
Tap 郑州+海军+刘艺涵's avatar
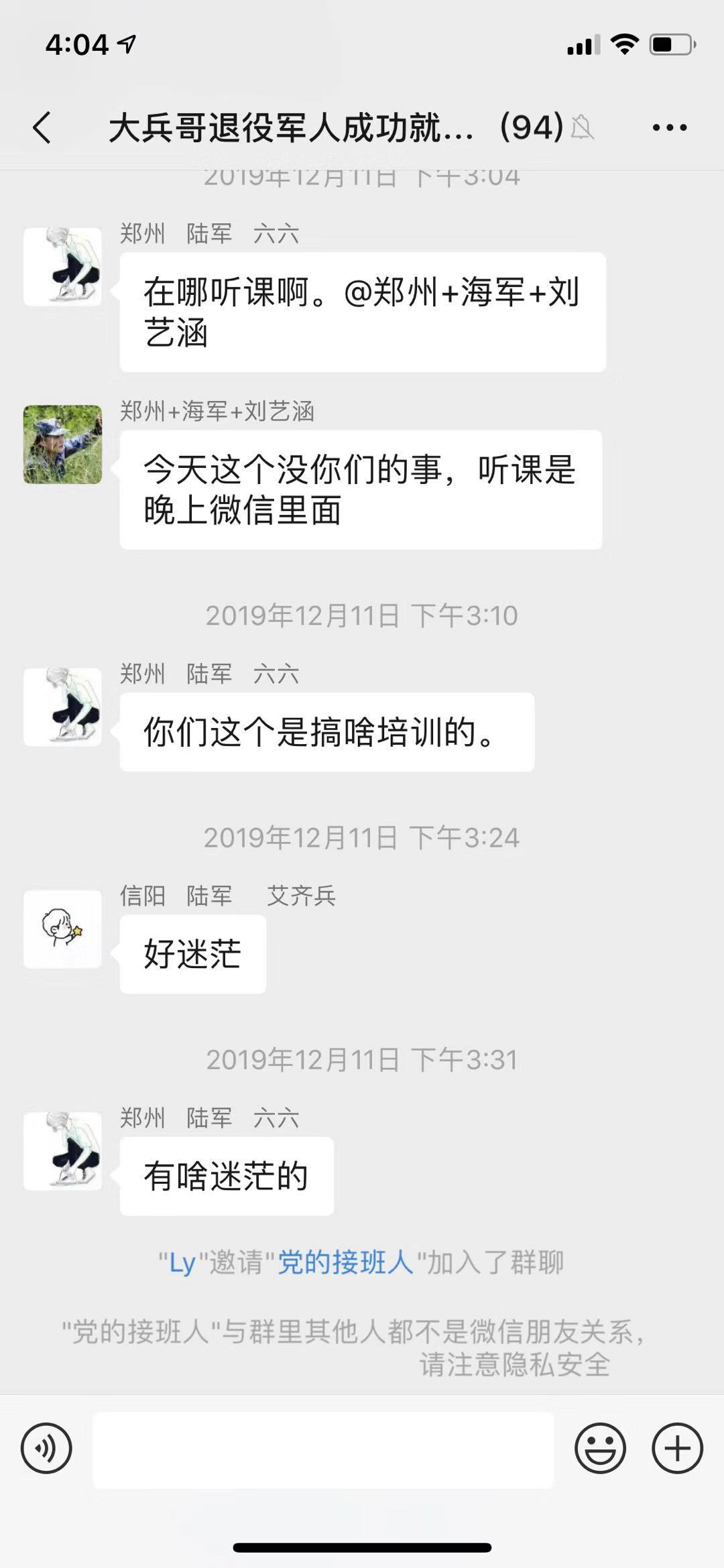click(x=63, y=444)
